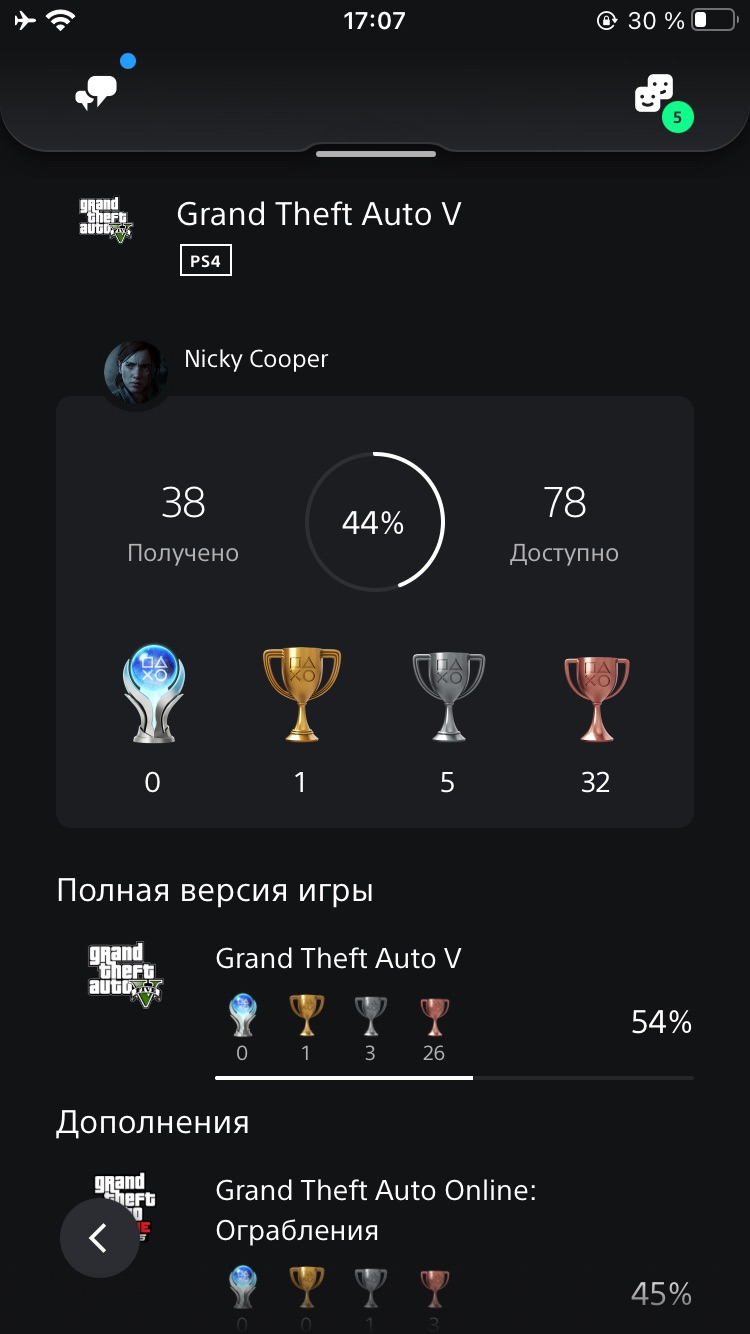Go back using the arrow button

coord(99,1238)
